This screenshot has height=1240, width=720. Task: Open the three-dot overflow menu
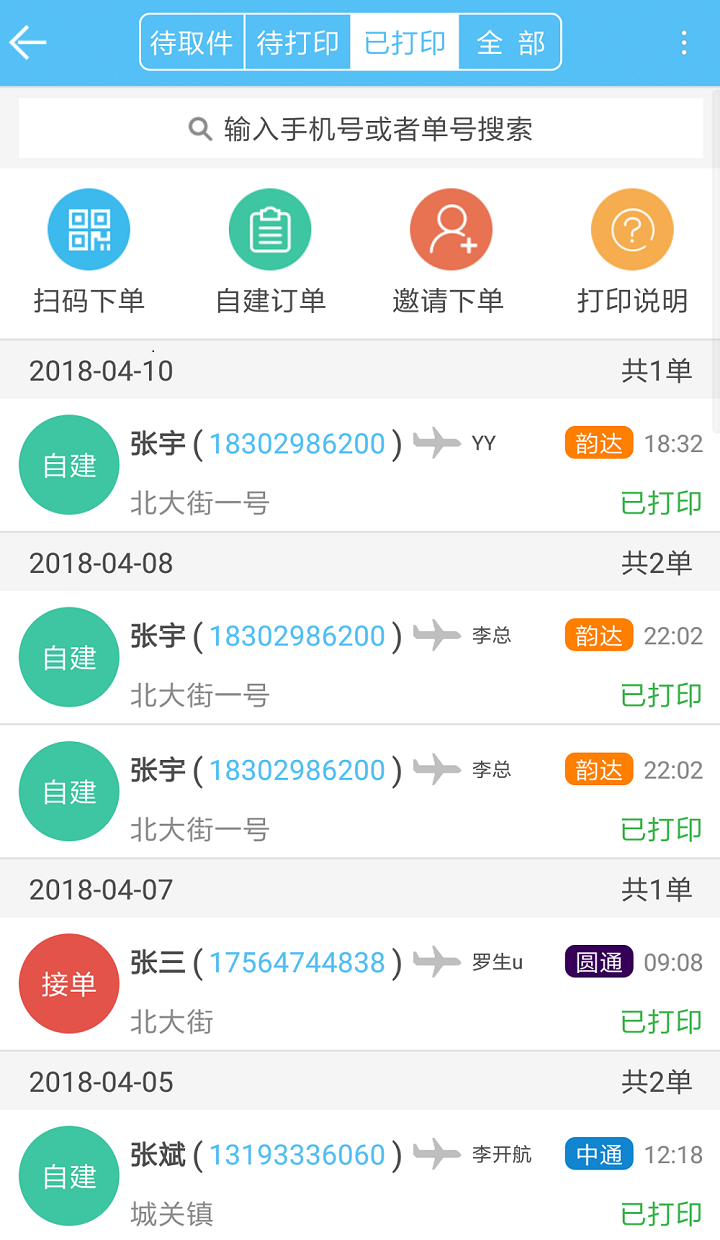click(684, 42)
